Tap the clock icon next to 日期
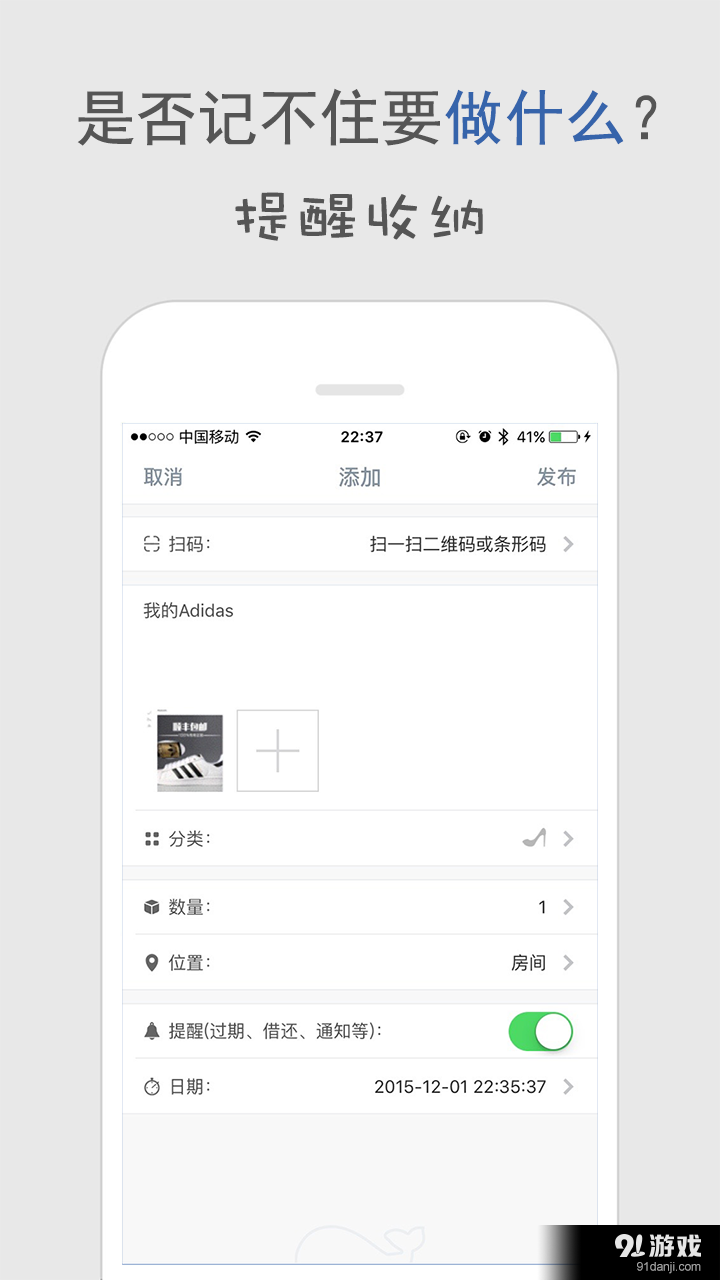Screen dimensions: 720x1280 coord(150,1086)
